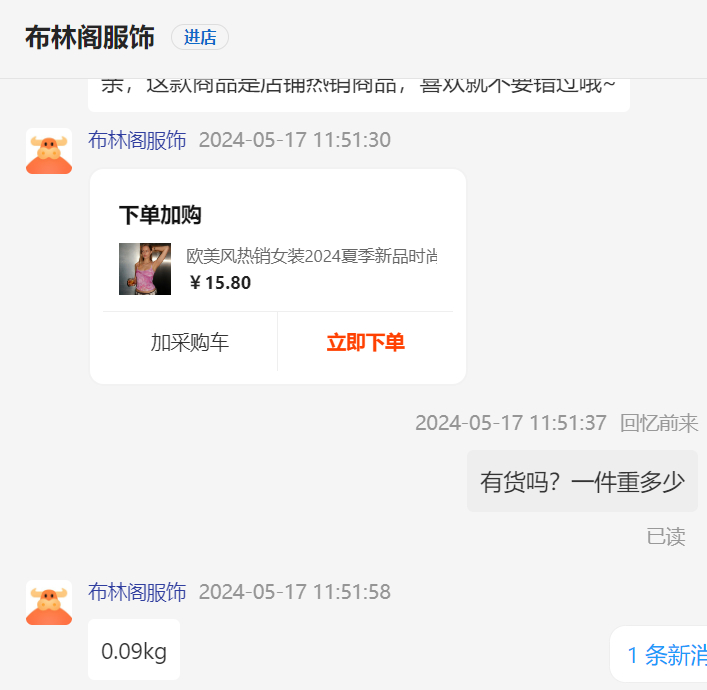Place order with 立即下单
Image resolution: width=707 pixels, height=690 pixels.
pyautogui.click(x=365, y=343)
